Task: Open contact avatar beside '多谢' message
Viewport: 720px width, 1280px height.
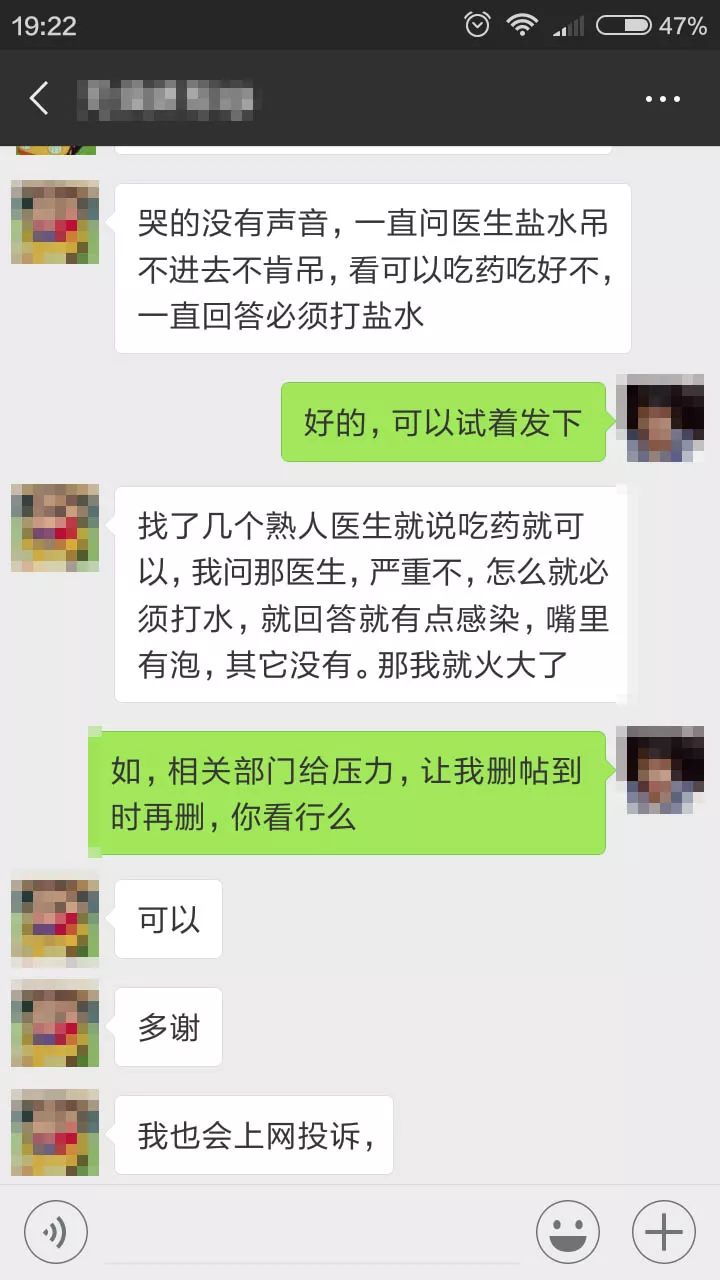Action: click(55, 1025)
